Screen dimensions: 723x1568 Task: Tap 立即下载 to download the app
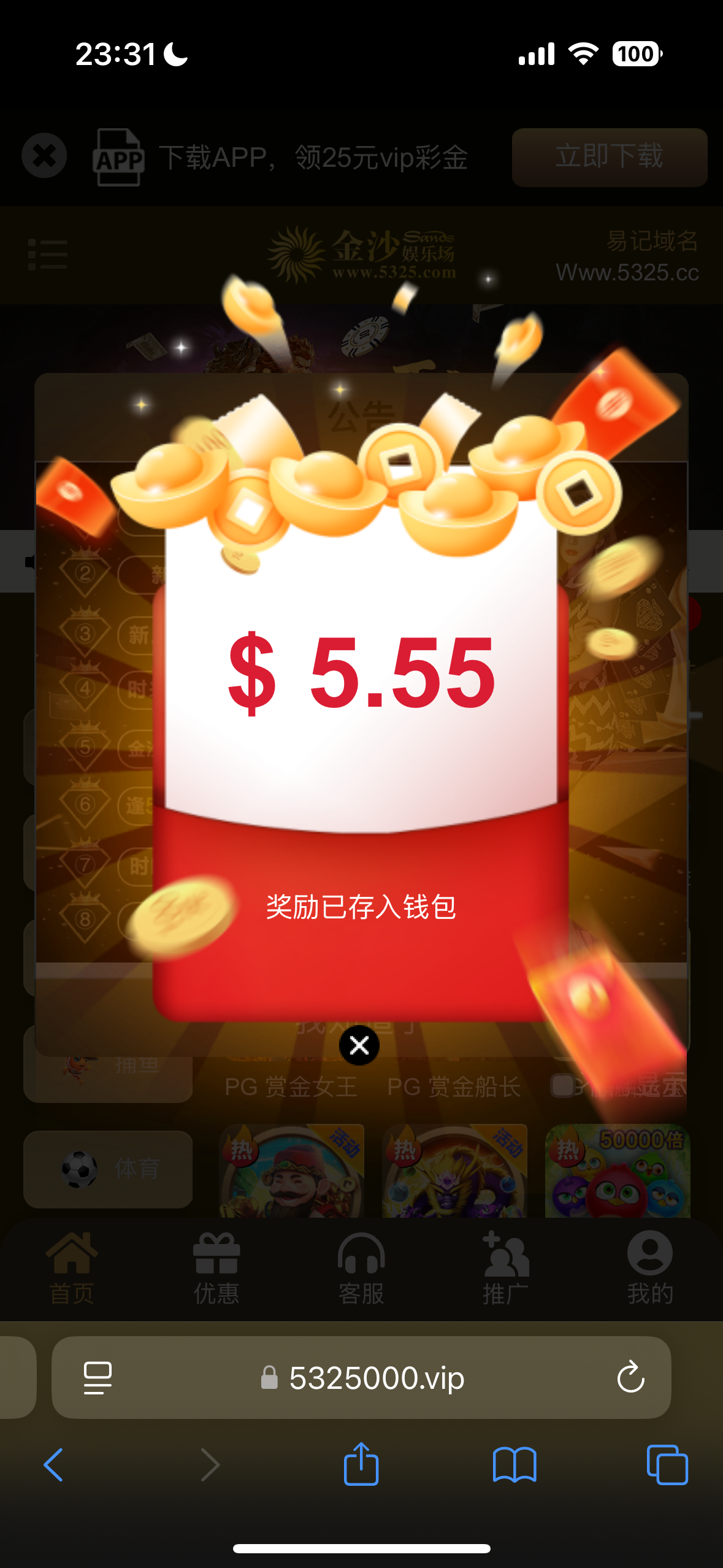[609, 157]
